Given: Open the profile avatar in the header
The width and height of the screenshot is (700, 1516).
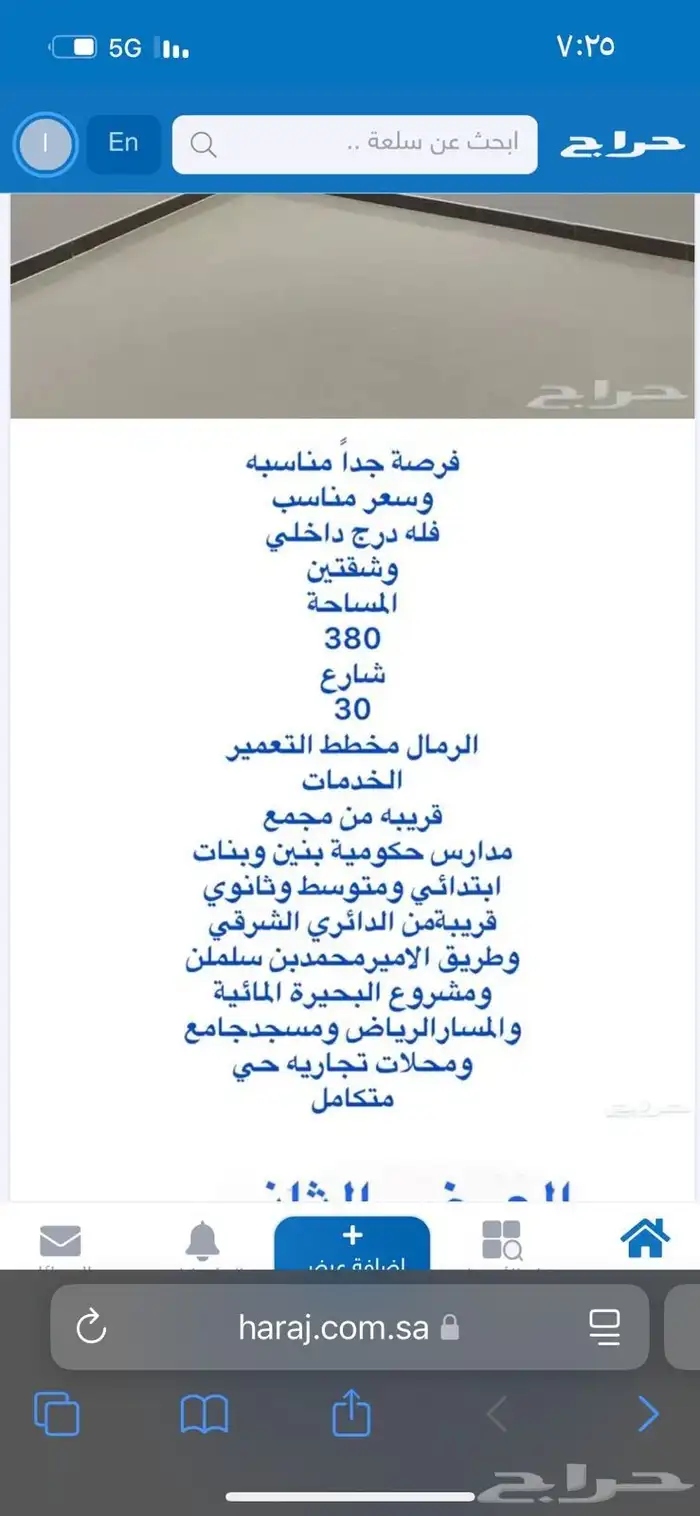Looking at the screenshot, I should pos(44,144).
